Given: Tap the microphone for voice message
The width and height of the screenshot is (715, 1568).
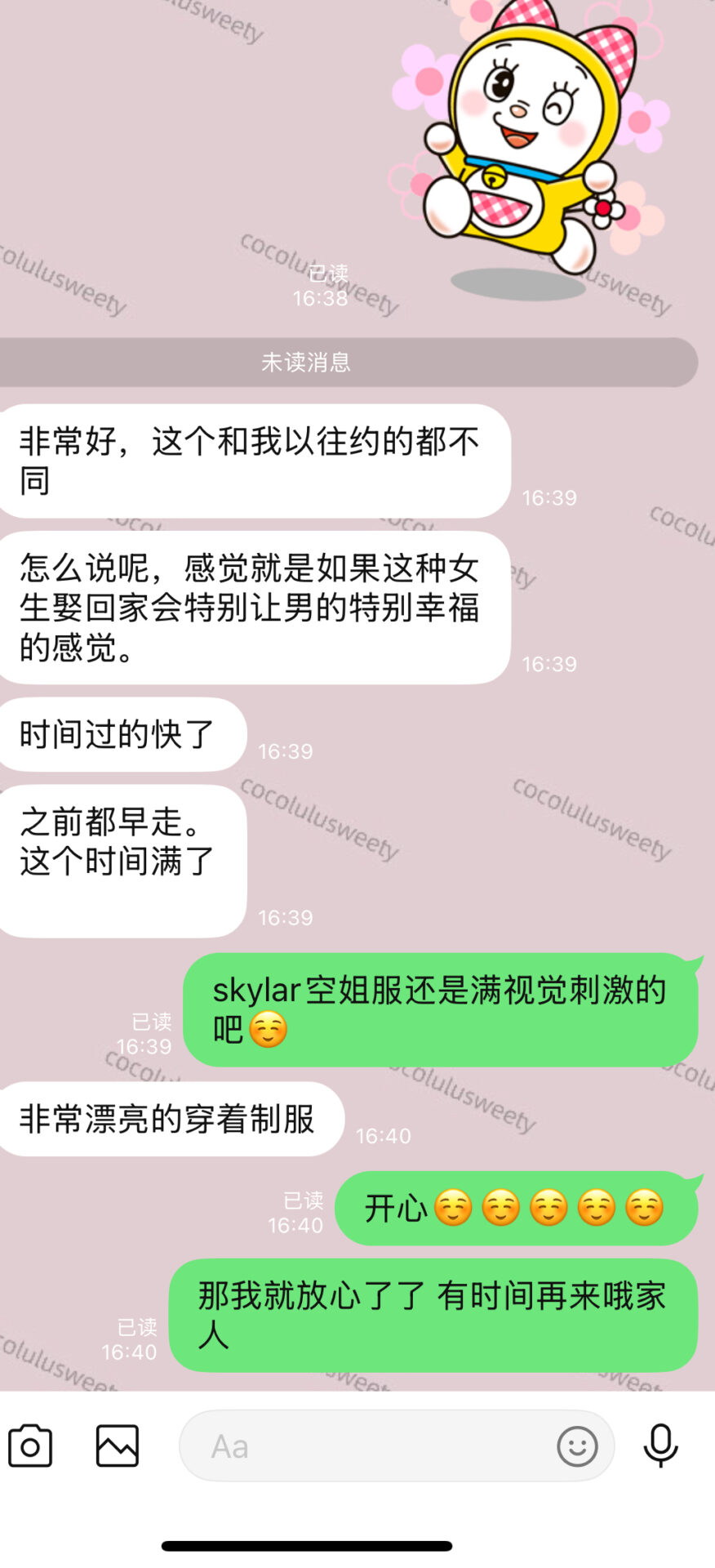Looking at the screenshot, I should pyautogui.click(x=660, y=1446).
